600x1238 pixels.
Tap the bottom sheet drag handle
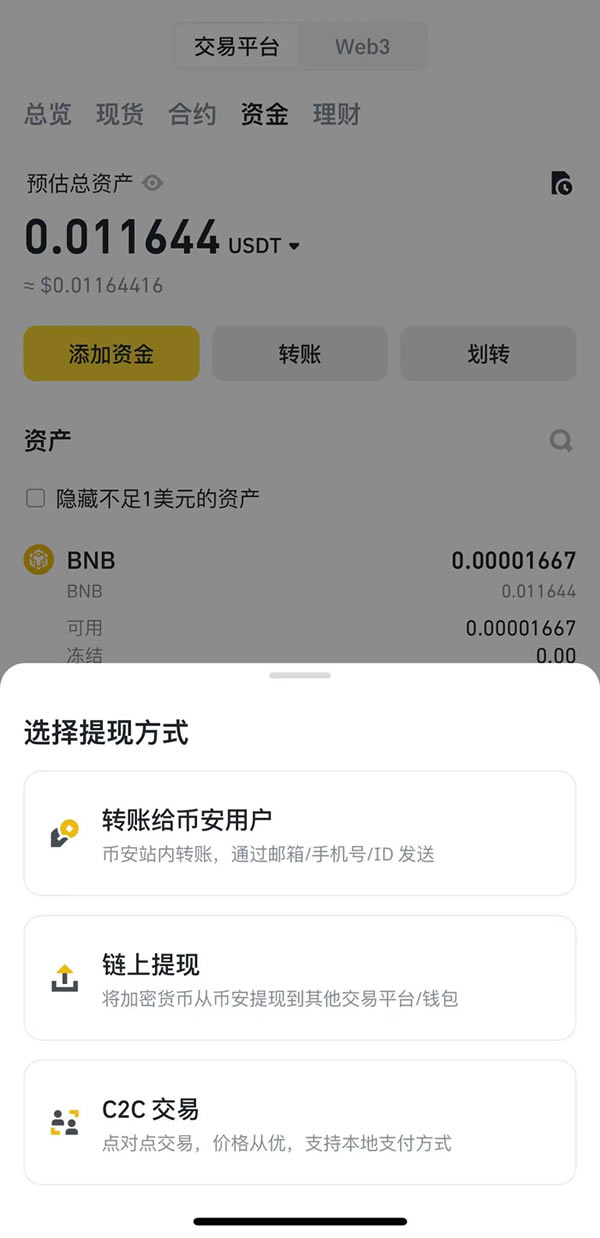[x=300, y=676]
